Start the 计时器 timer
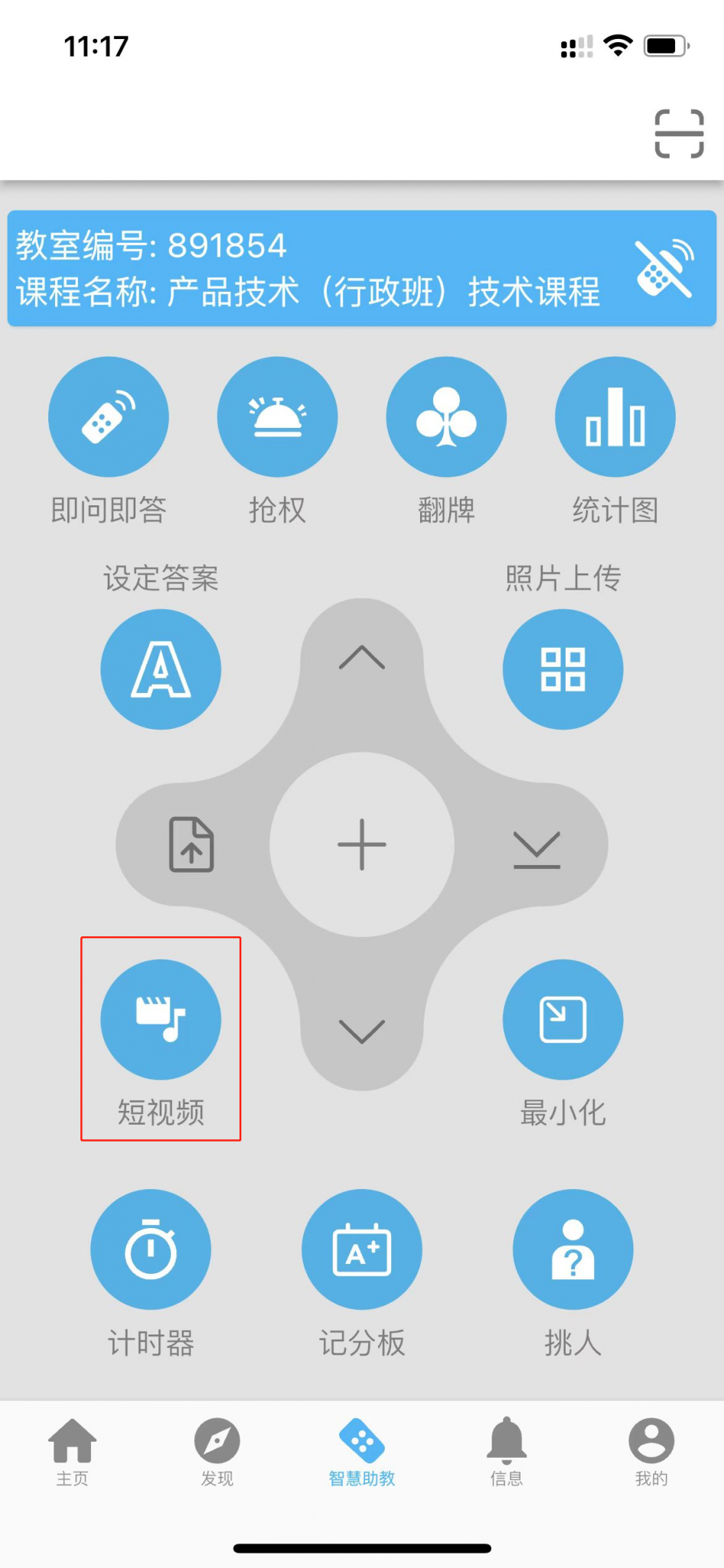724x1568 pixels. click(x=151, y=1249)
